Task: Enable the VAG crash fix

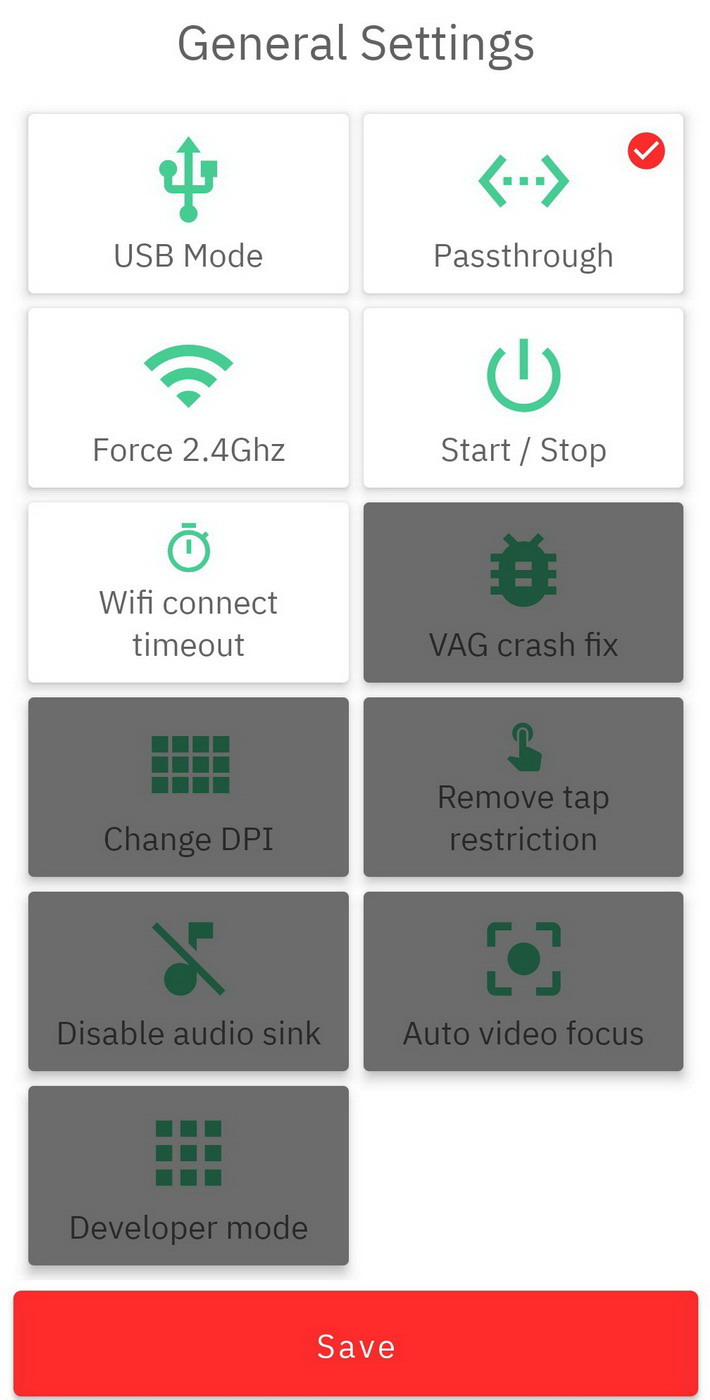Action: click(523, 592)
